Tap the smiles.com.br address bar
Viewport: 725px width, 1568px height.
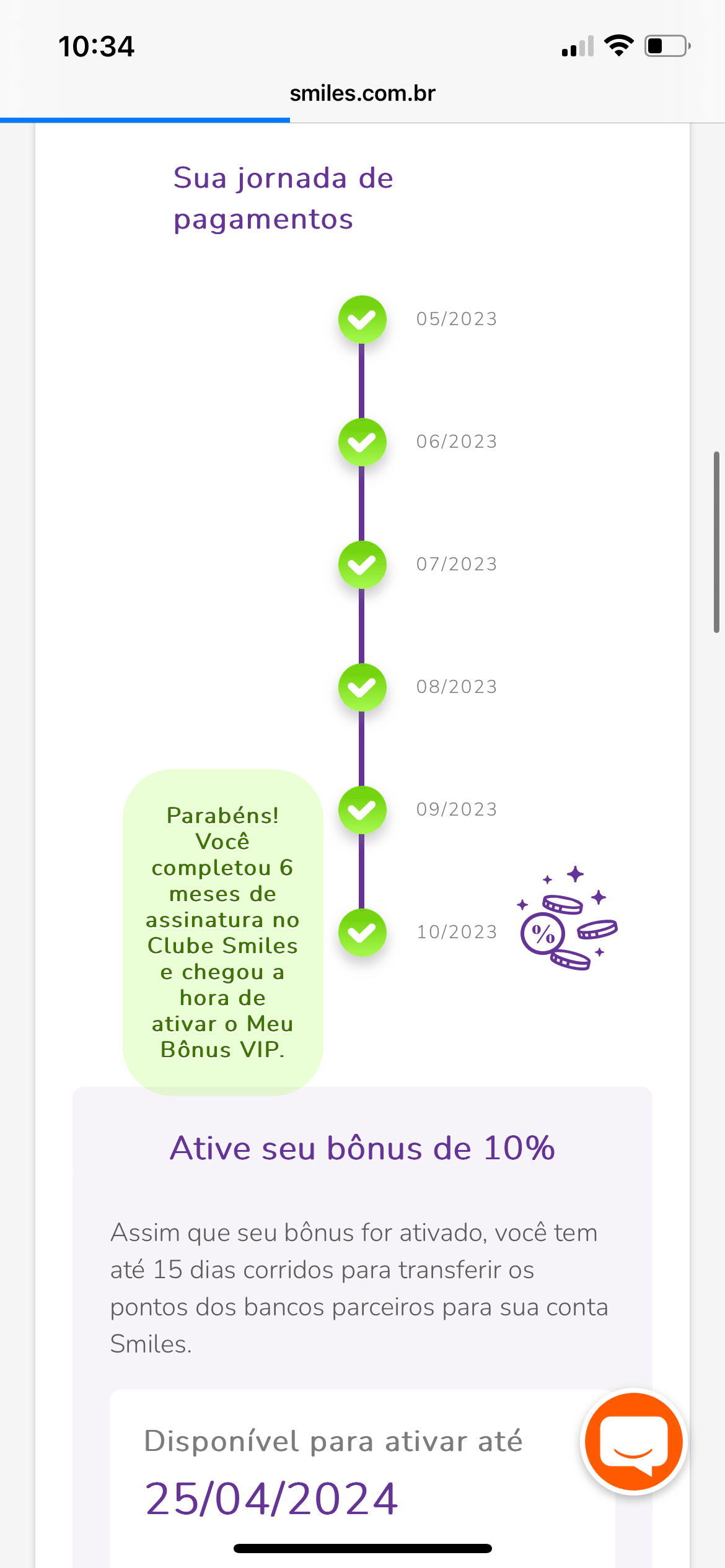coord(362,94)
